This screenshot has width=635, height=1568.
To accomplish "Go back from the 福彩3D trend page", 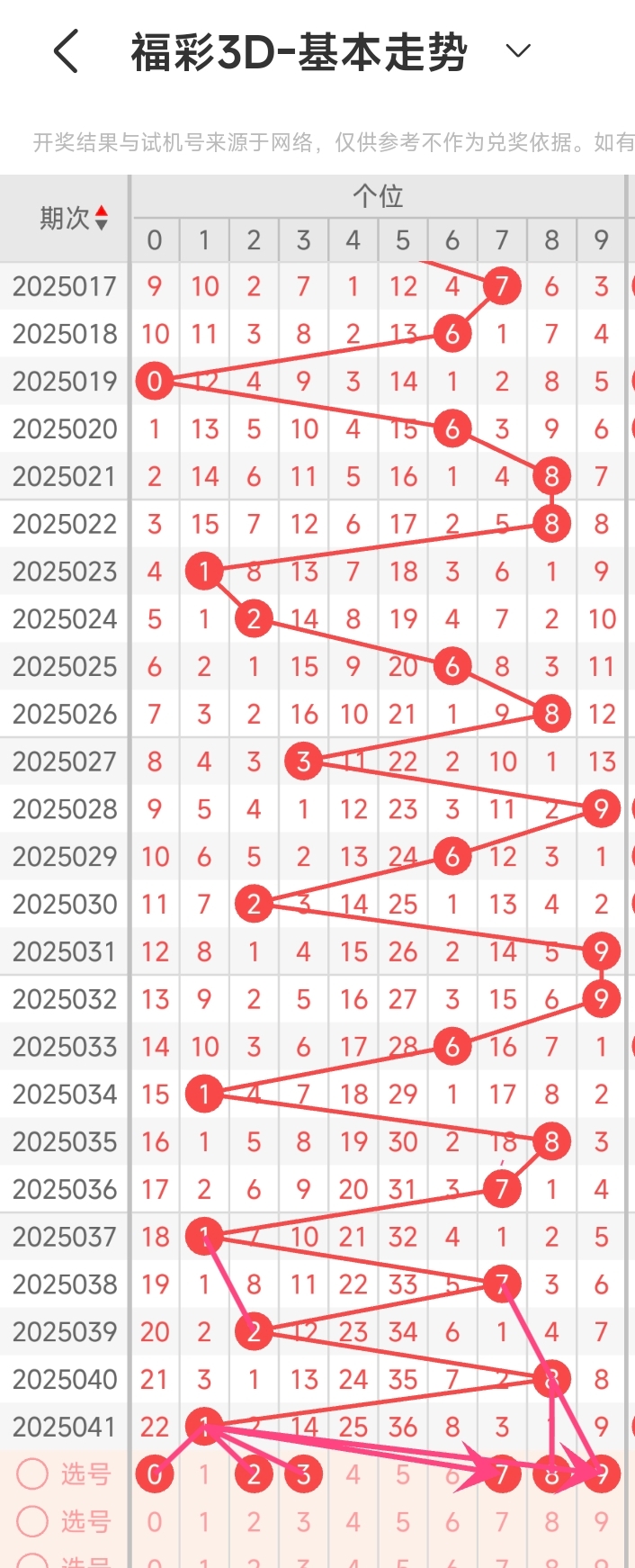I will point(67,51).
